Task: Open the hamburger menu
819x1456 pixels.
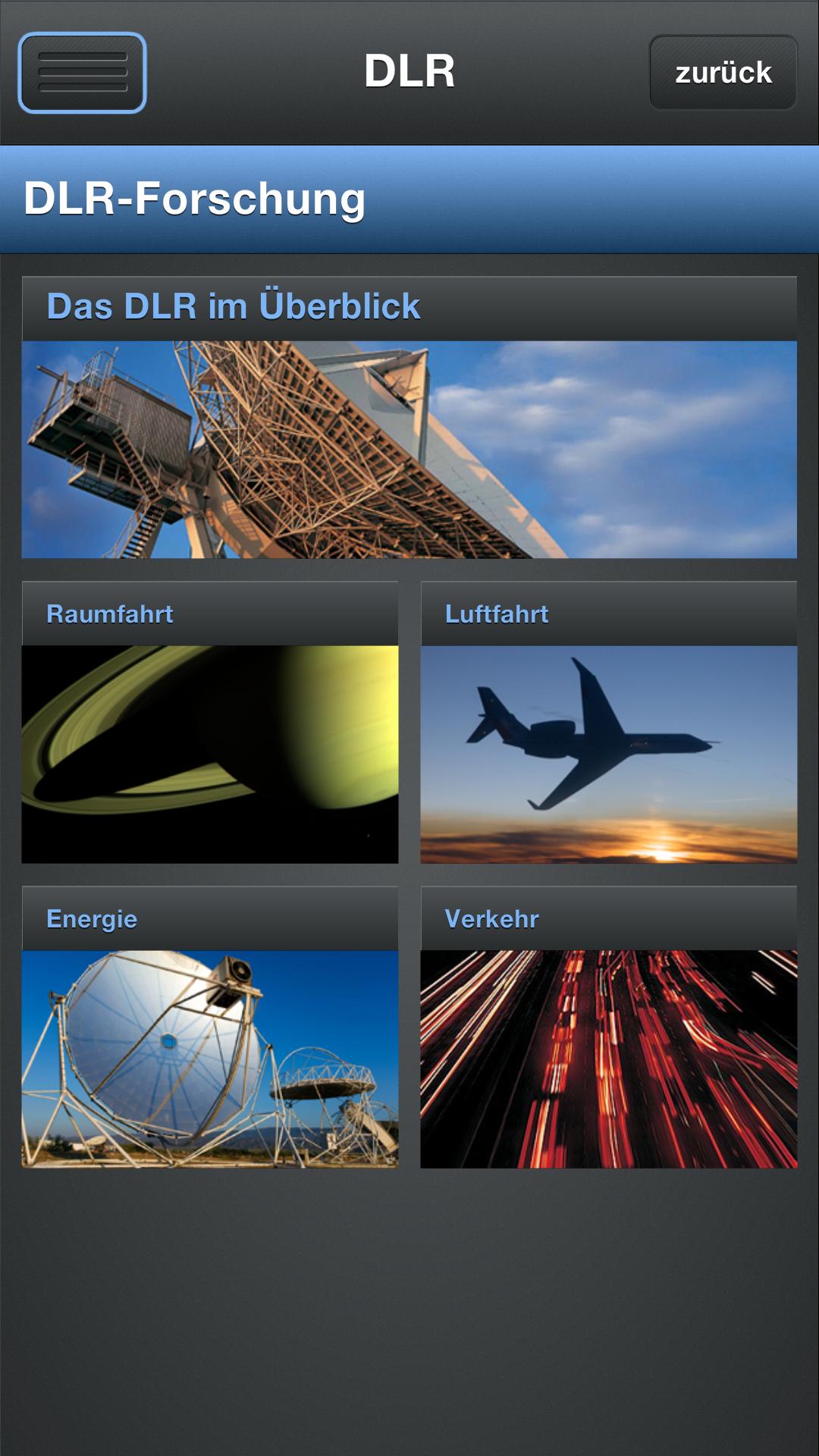Action: pos(82,73)
